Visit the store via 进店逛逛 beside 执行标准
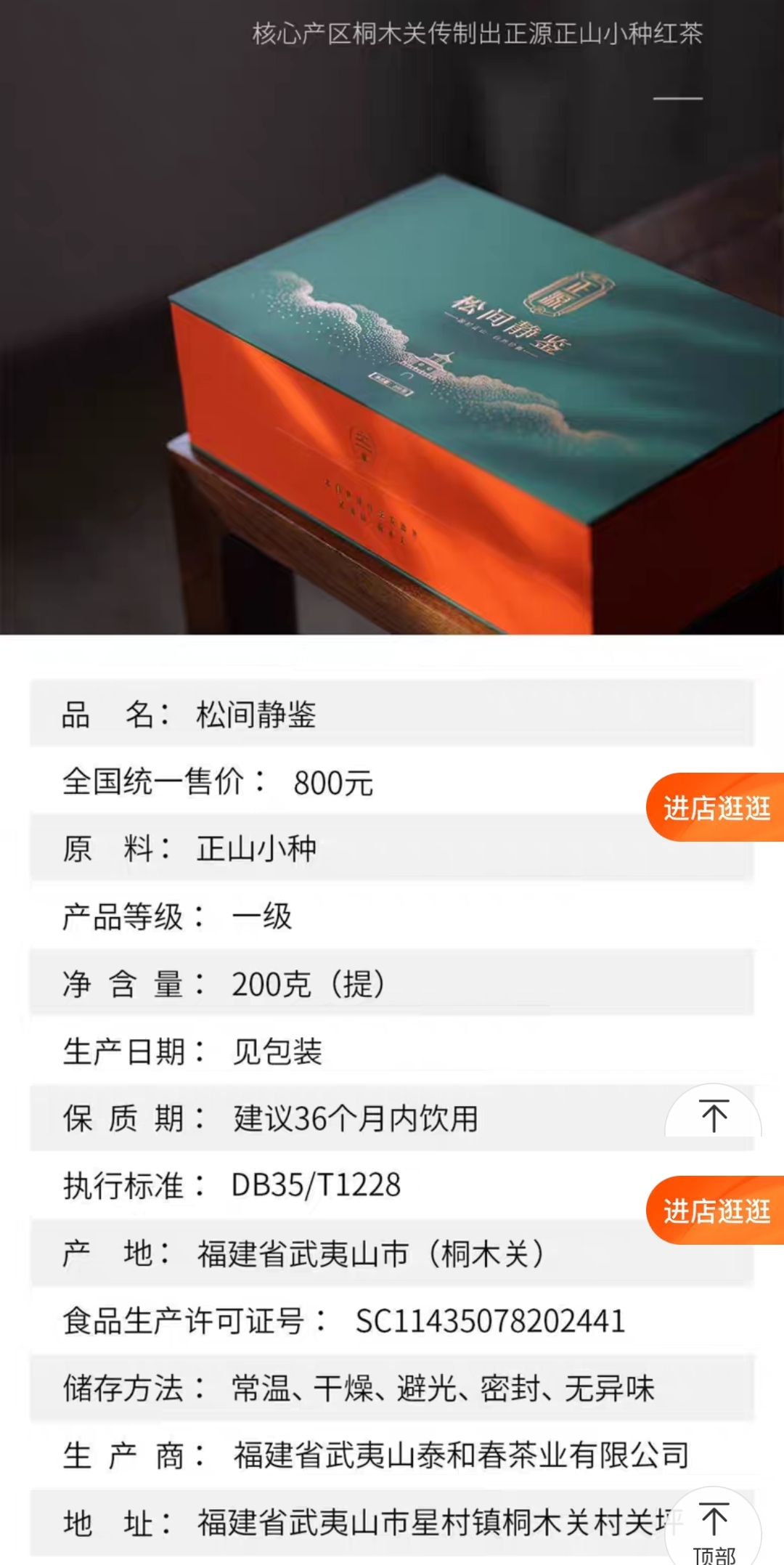The height and width of the screenshot is (1565, 784). coord(716,1211)
